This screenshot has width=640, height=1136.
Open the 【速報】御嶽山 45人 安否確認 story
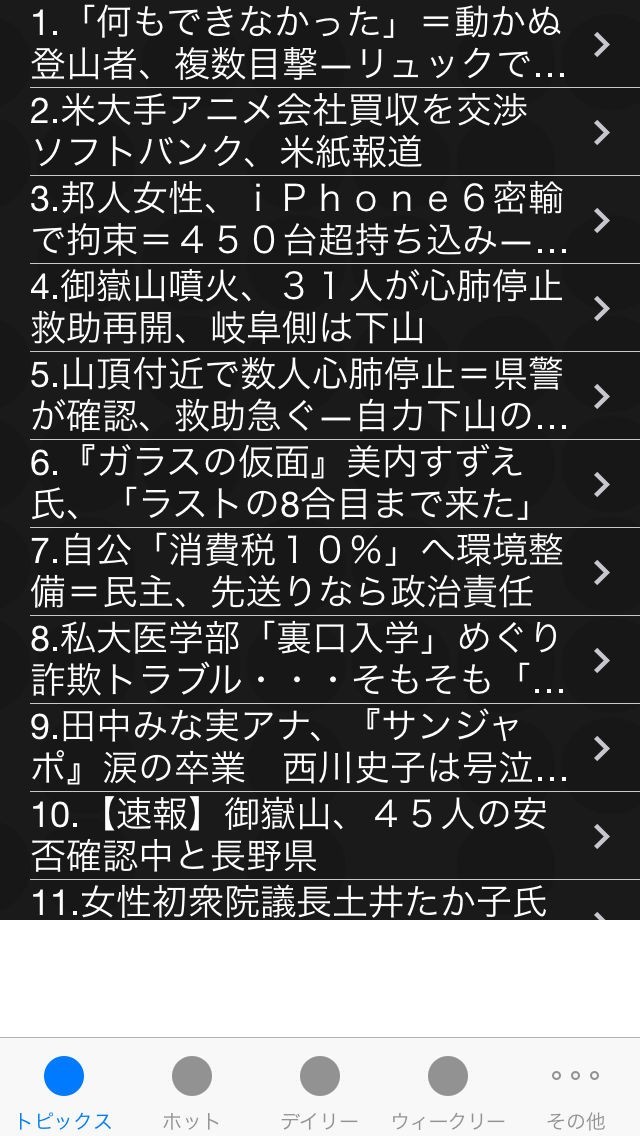point(320,836)
